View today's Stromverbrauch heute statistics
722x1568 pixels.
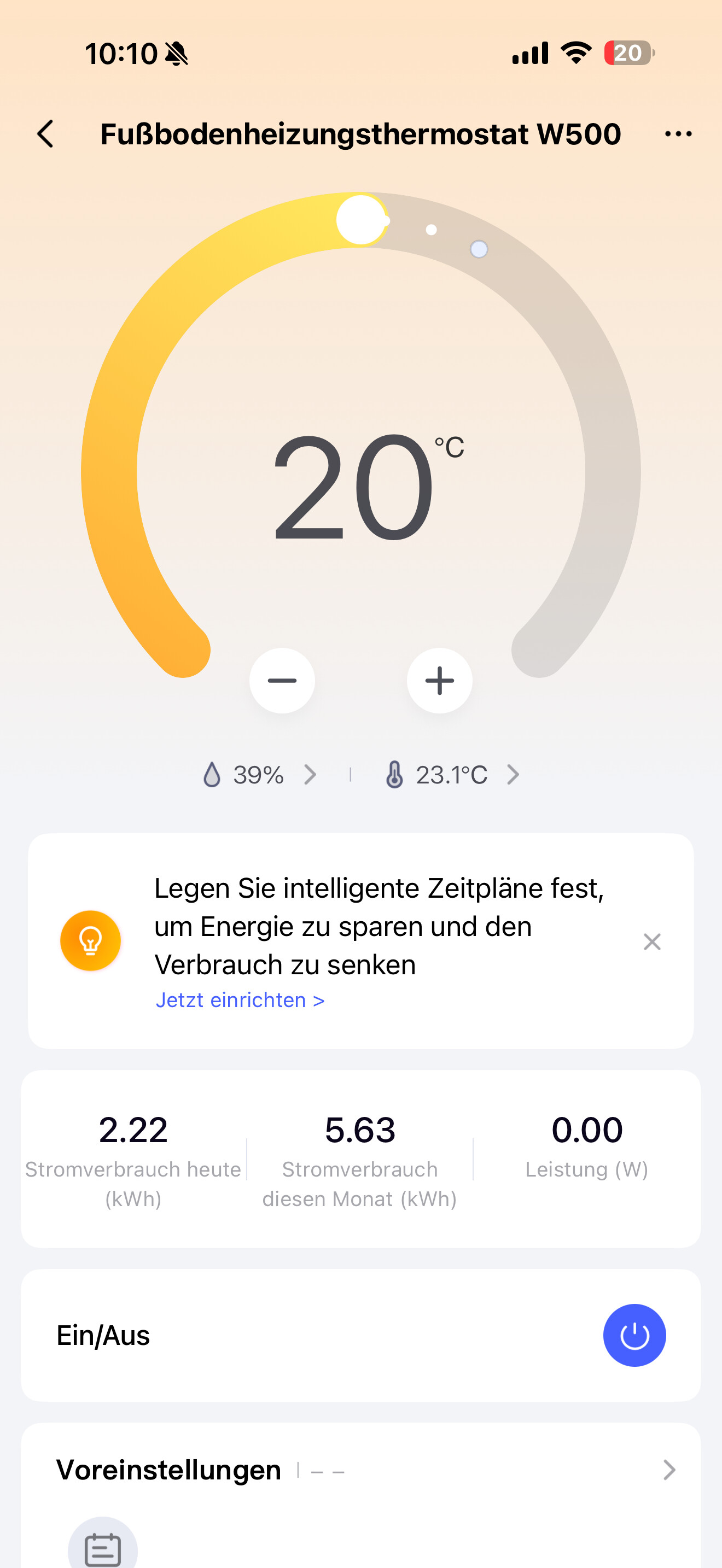click(133, 1153)
